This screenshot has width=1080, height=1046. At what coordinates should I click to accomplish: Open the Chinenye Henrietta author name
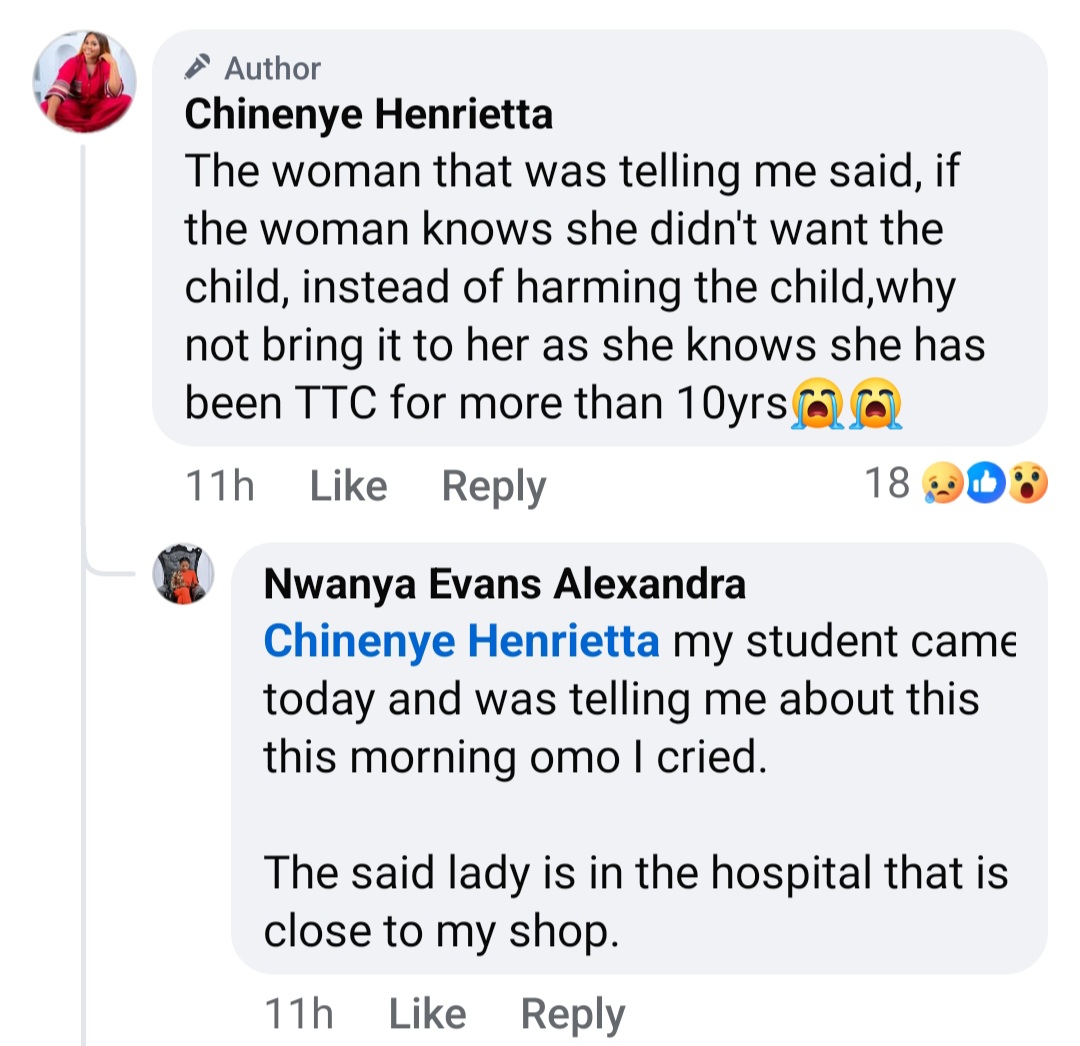point(368,115)
